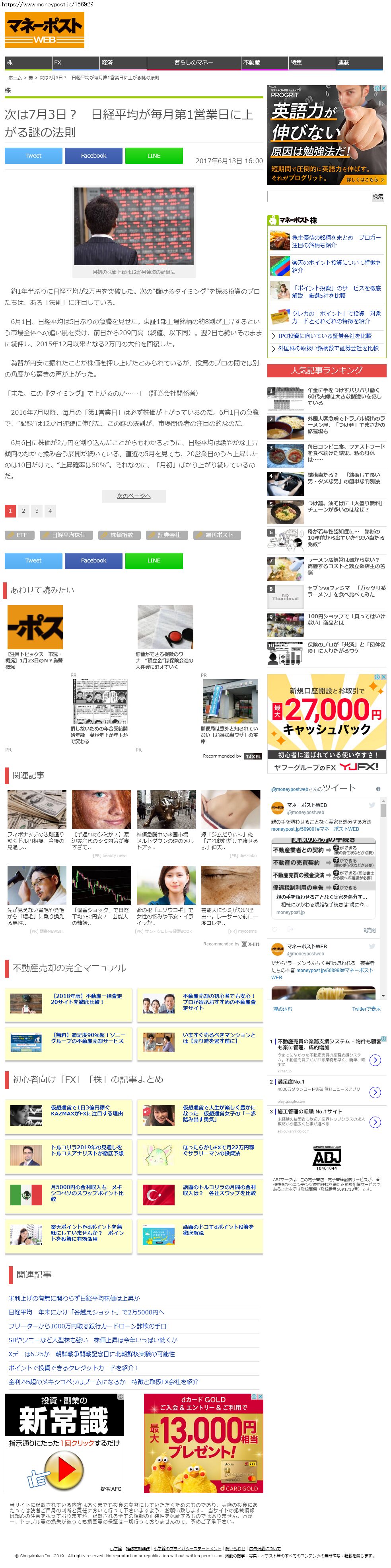
Task: Open 埋め込む link under tweets
Action: (x=282, y=1009)
